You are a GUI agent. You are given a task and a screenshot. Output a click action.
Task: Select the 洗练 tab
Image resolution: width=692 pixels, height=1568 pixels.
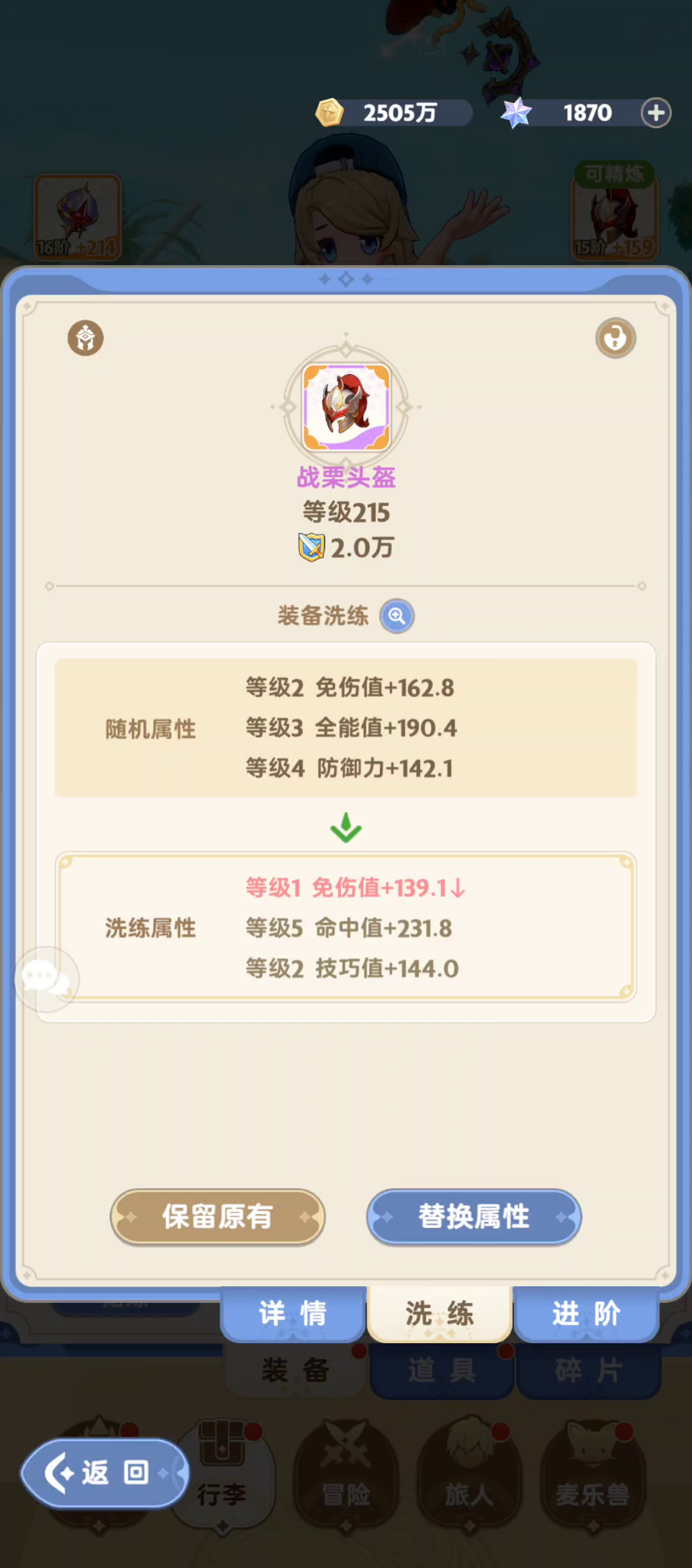[x=440, y=1313]
